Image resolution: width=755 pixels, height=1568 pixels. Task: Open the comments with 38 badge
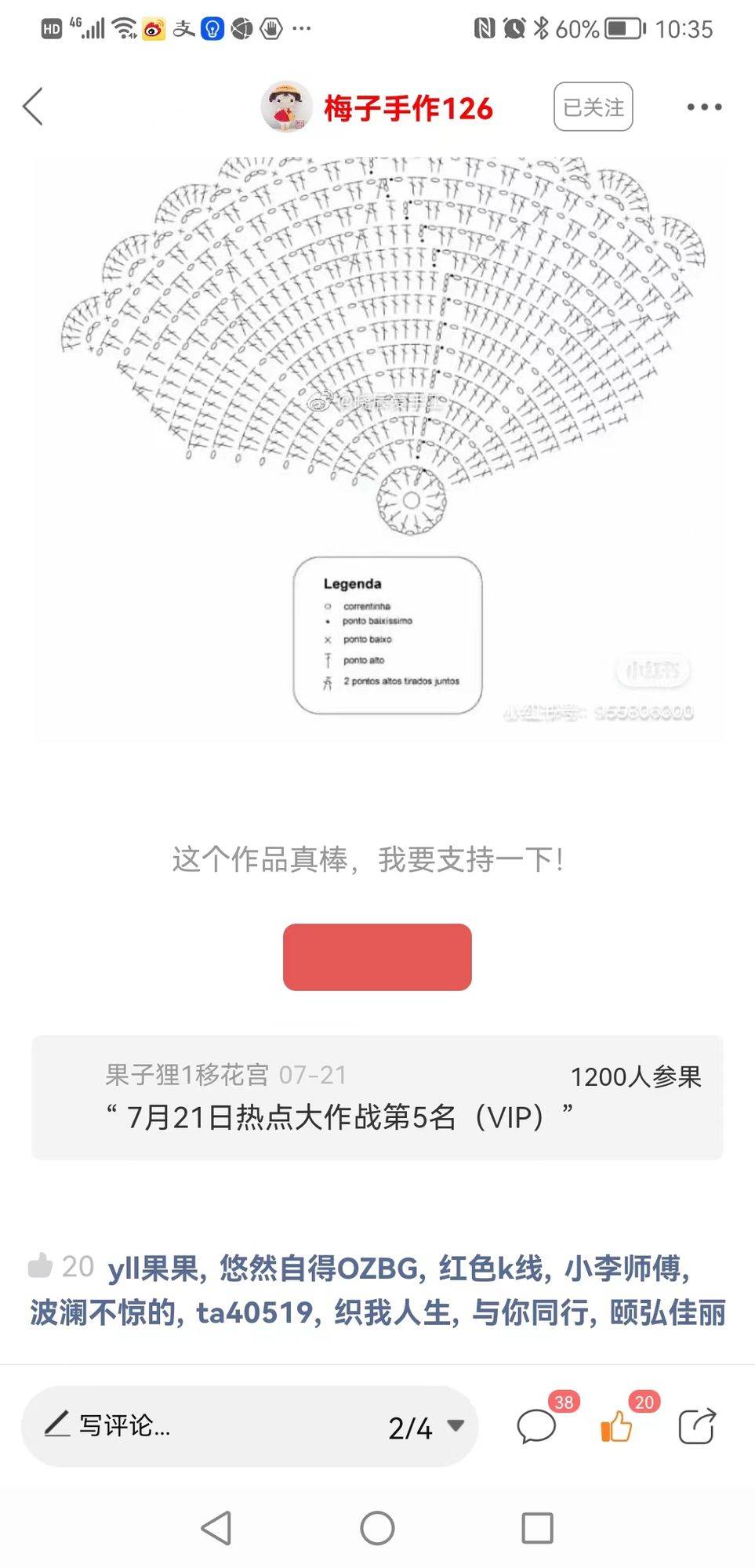[537, 1425]
